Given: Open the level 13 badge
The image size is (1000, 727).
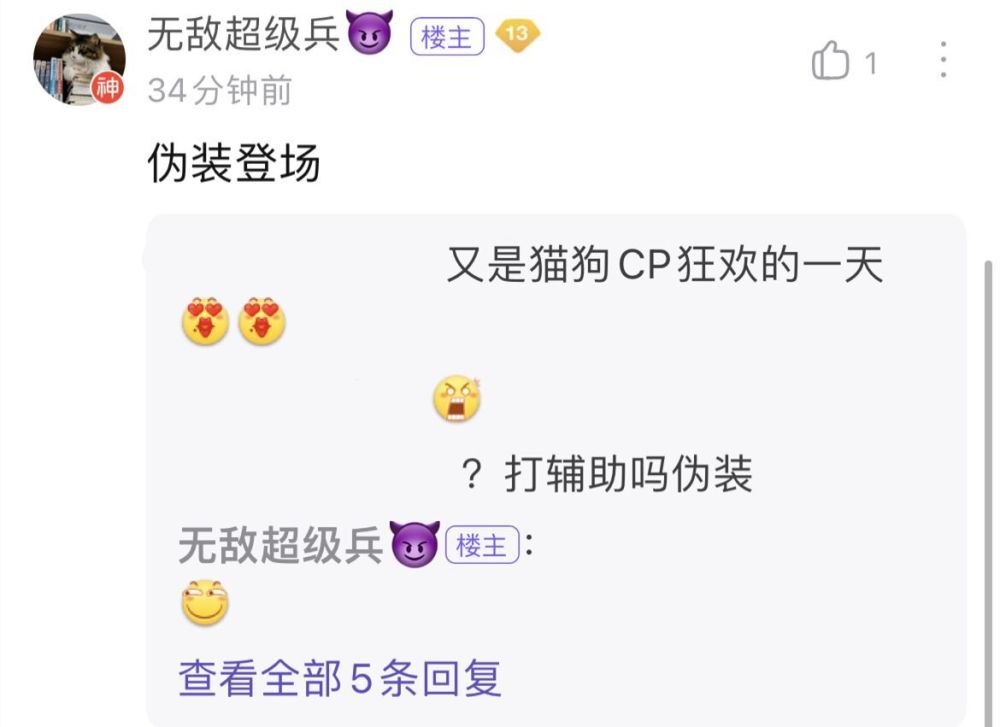Looking at the screenshot, I should pos(516,36).
